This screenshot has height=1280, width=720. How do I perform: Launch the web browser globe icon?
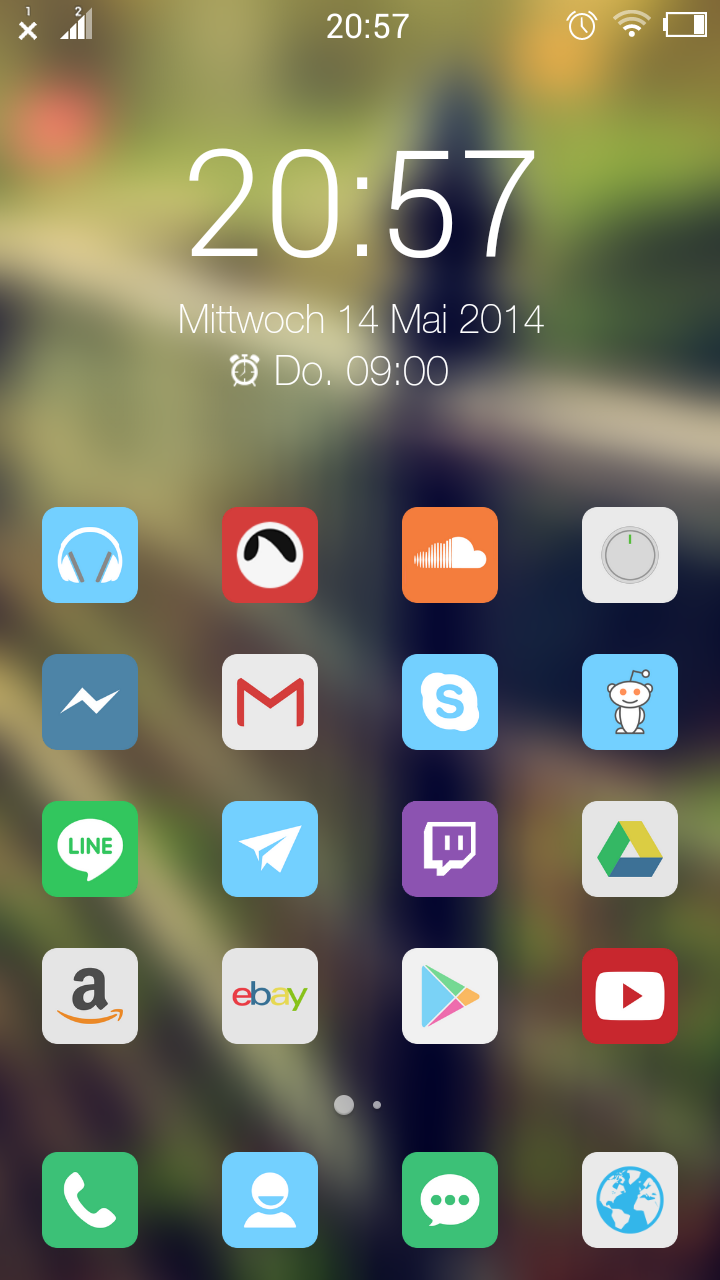pyautogui.click(x=630, y=1200)
